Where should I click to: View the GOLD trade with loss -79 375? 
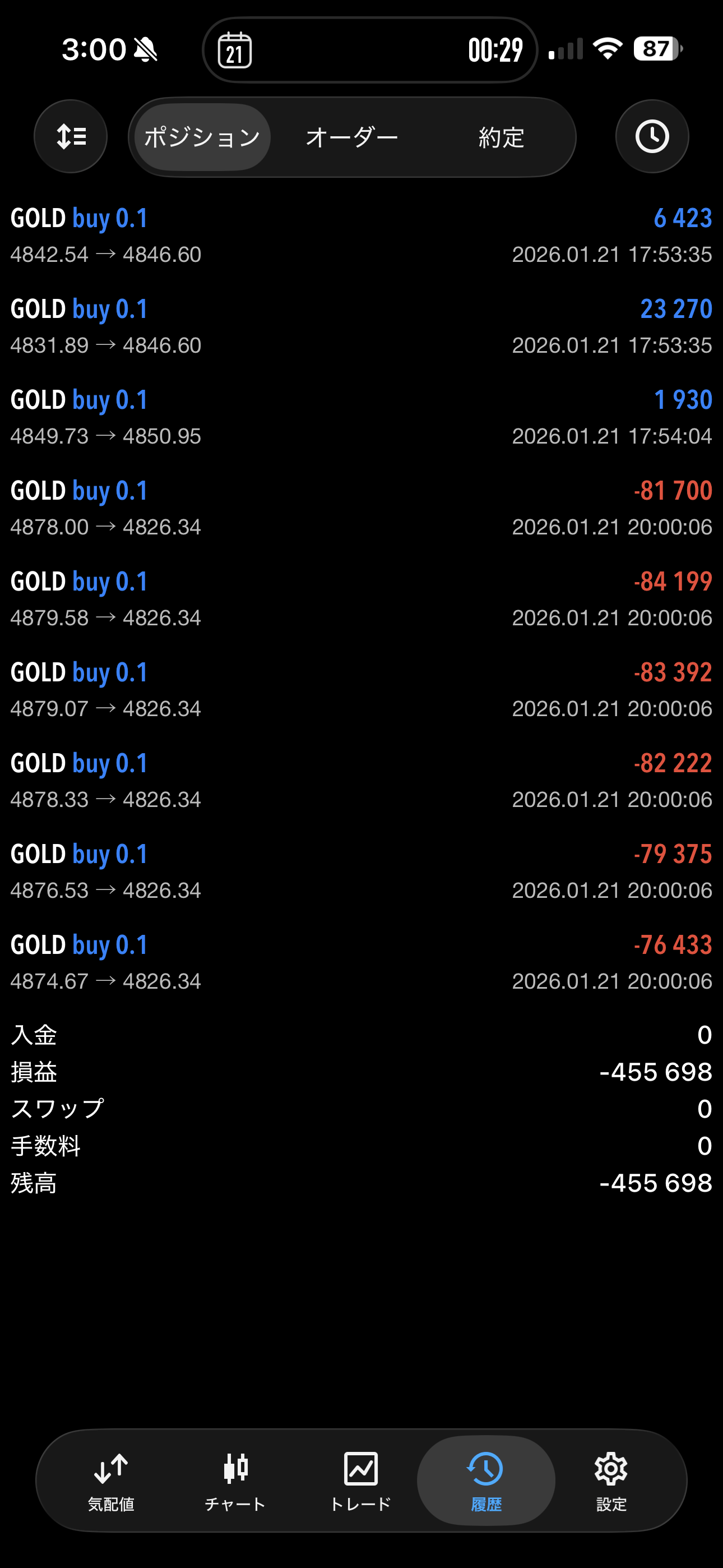361,871
